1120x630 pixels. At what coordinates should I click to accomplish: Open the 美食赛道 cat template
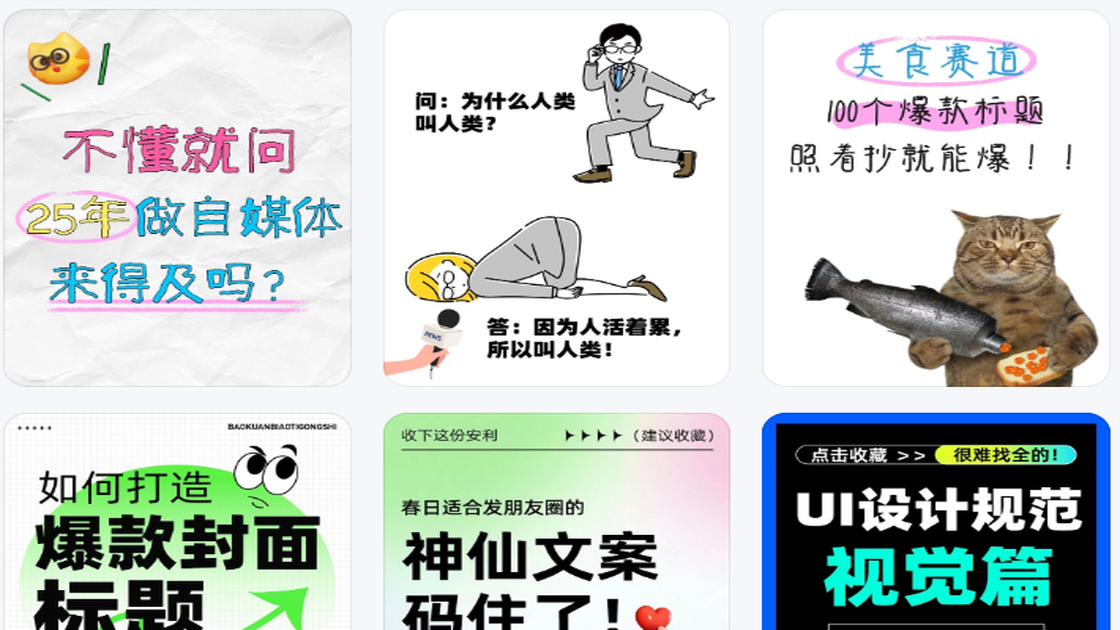point(936,198)
